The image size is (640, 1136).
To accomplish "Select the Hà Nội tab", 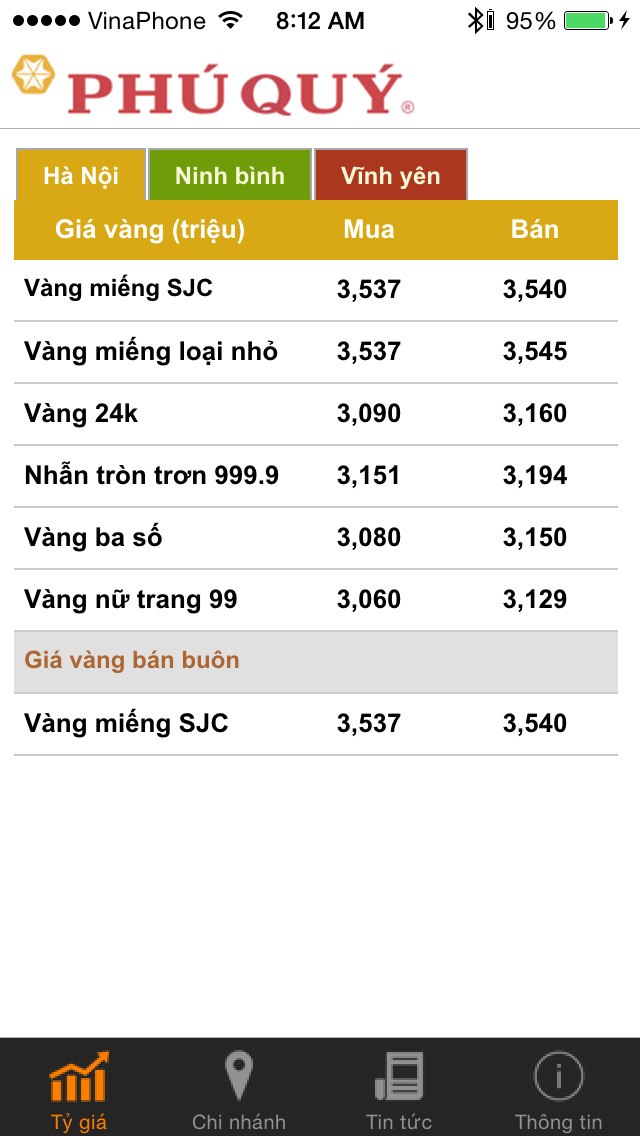I will 80,175.
